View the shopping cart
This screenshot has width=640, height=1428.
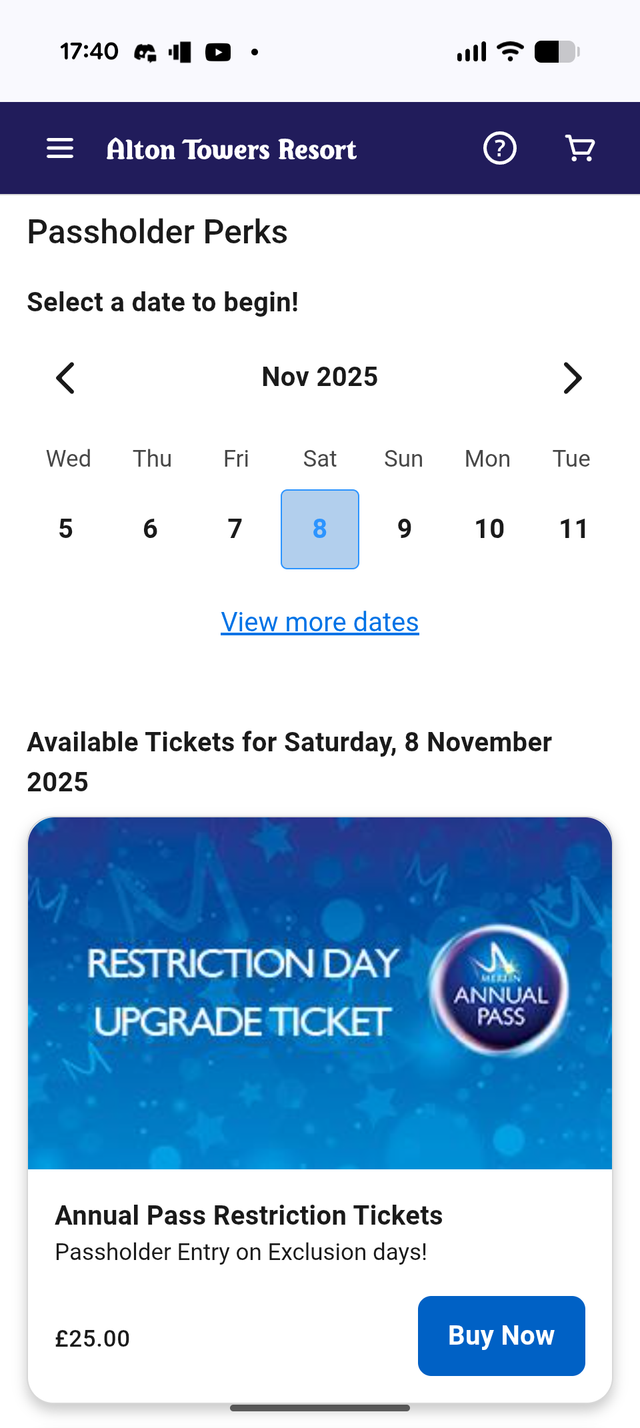[x=580, y=149]
